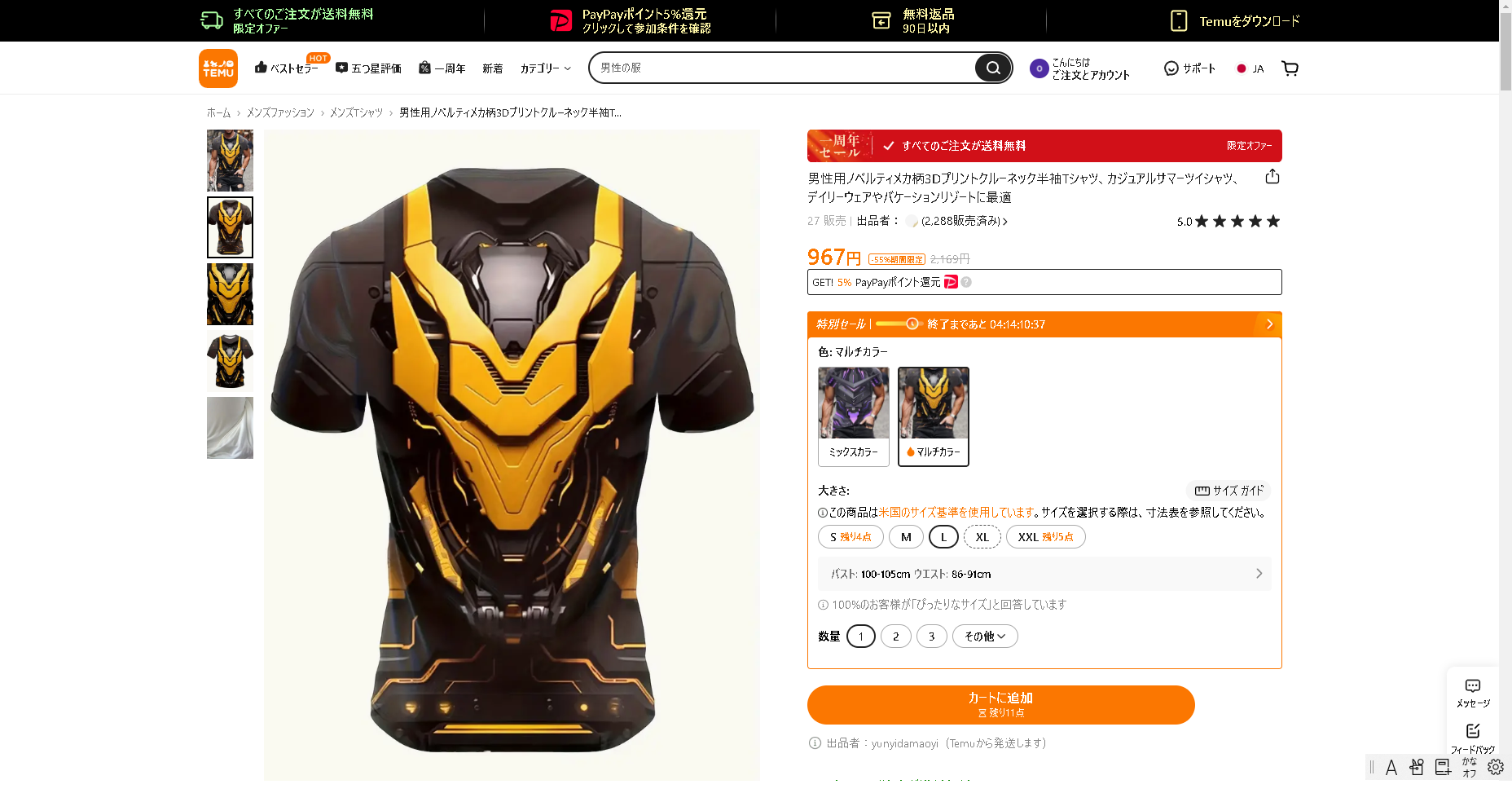Image resolution: width=1512 pixels, height=793 pixels.
Task: Open サポート help
Action: (1189, 68)
